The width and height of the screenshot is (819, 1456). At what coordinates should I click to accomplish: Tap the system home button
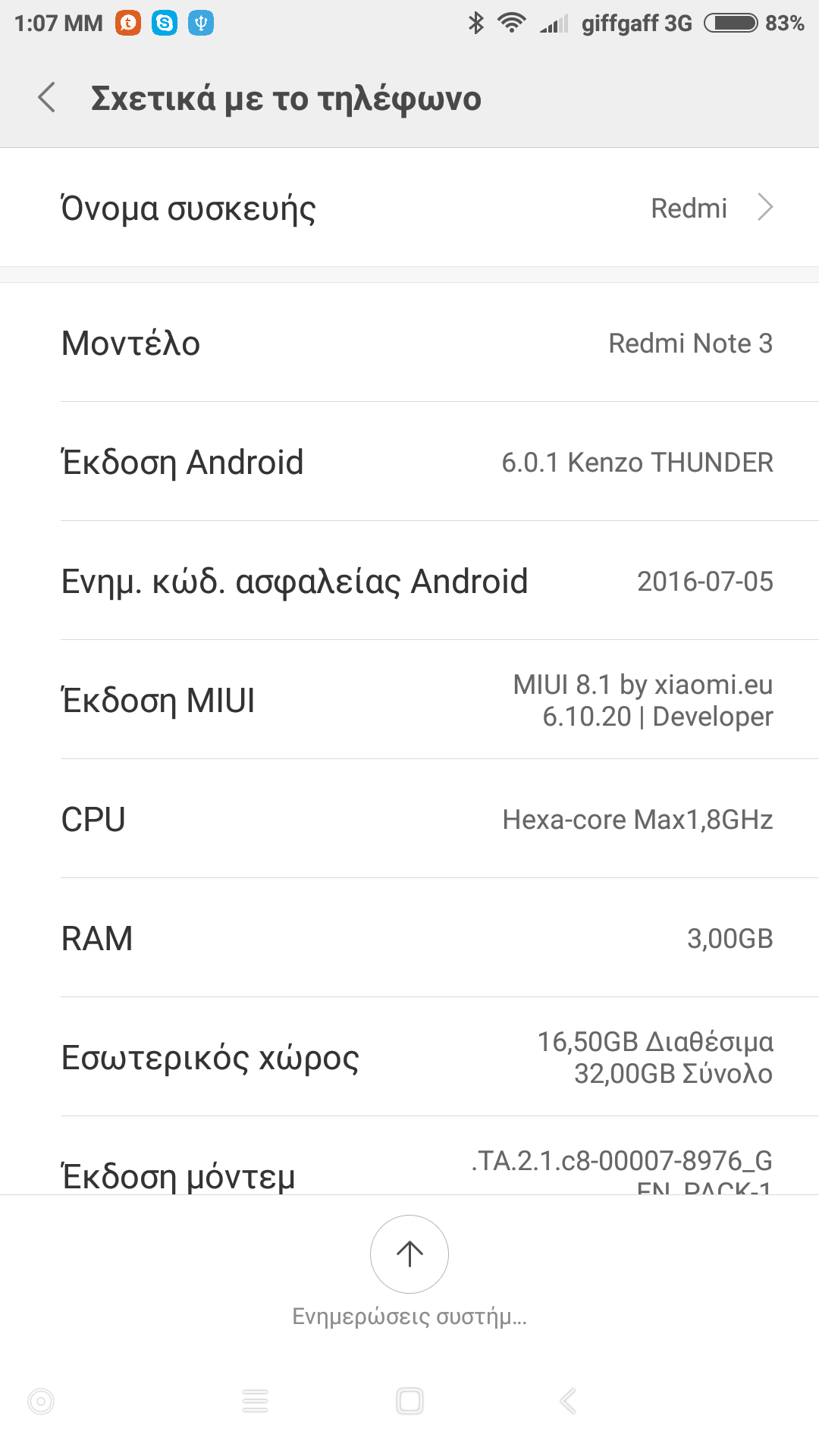pos(409,1401)
